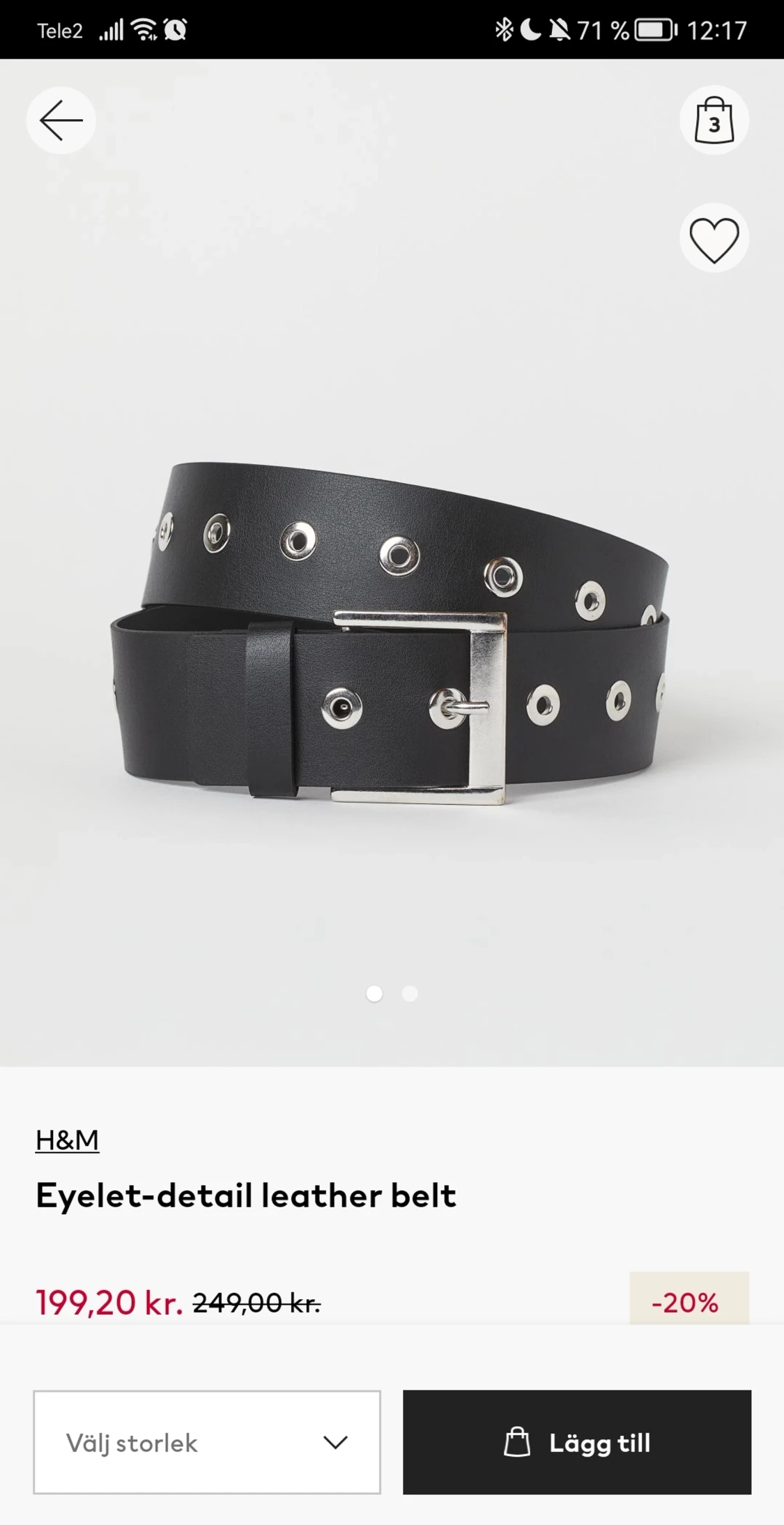
Task: Add the belt to favorites with the heart
Action: click(714, 238)
